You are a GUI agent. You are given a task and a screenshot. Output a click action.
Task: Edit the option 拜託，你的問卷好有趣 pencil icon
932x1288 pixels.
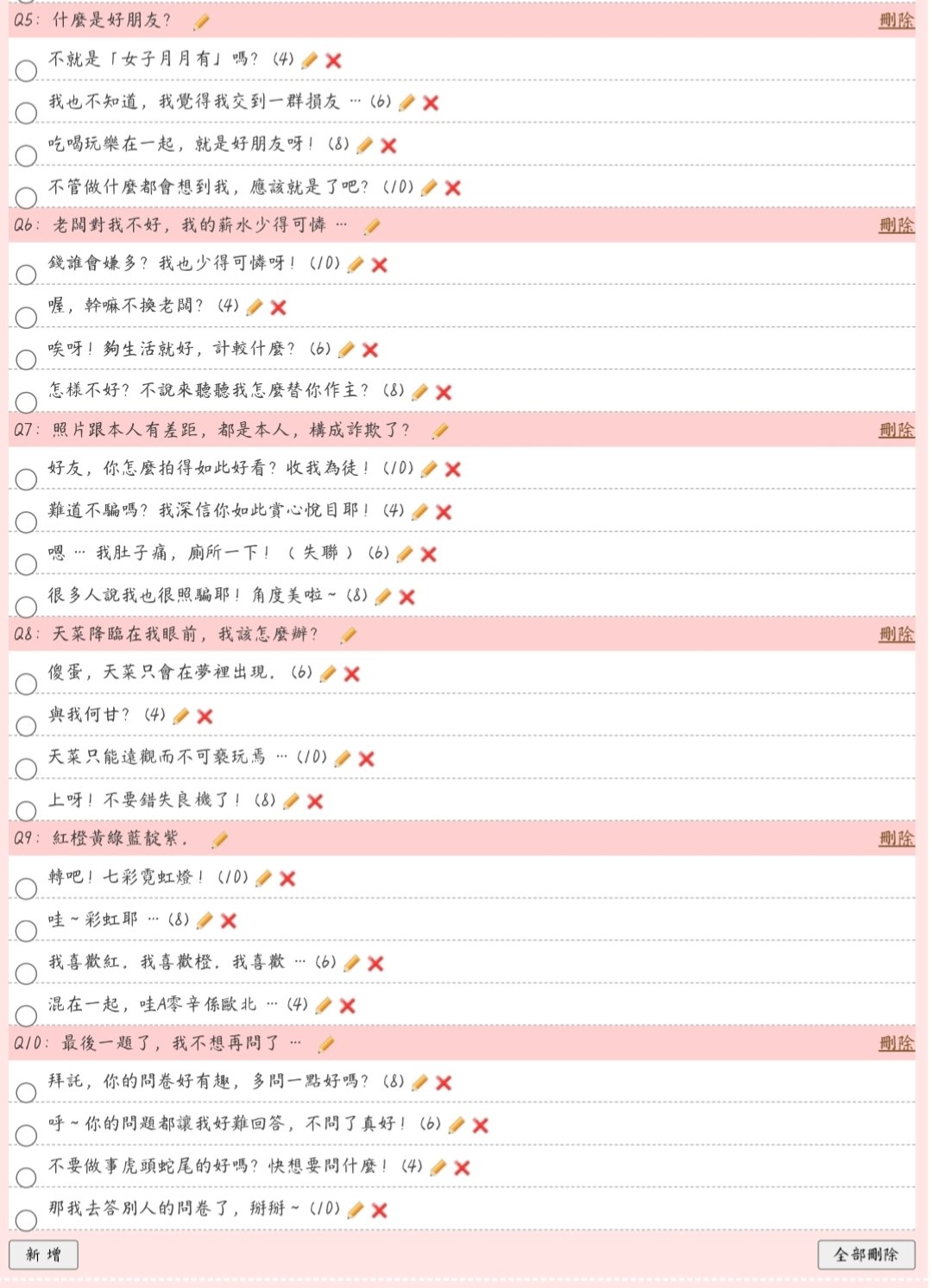coord(419,1083)
